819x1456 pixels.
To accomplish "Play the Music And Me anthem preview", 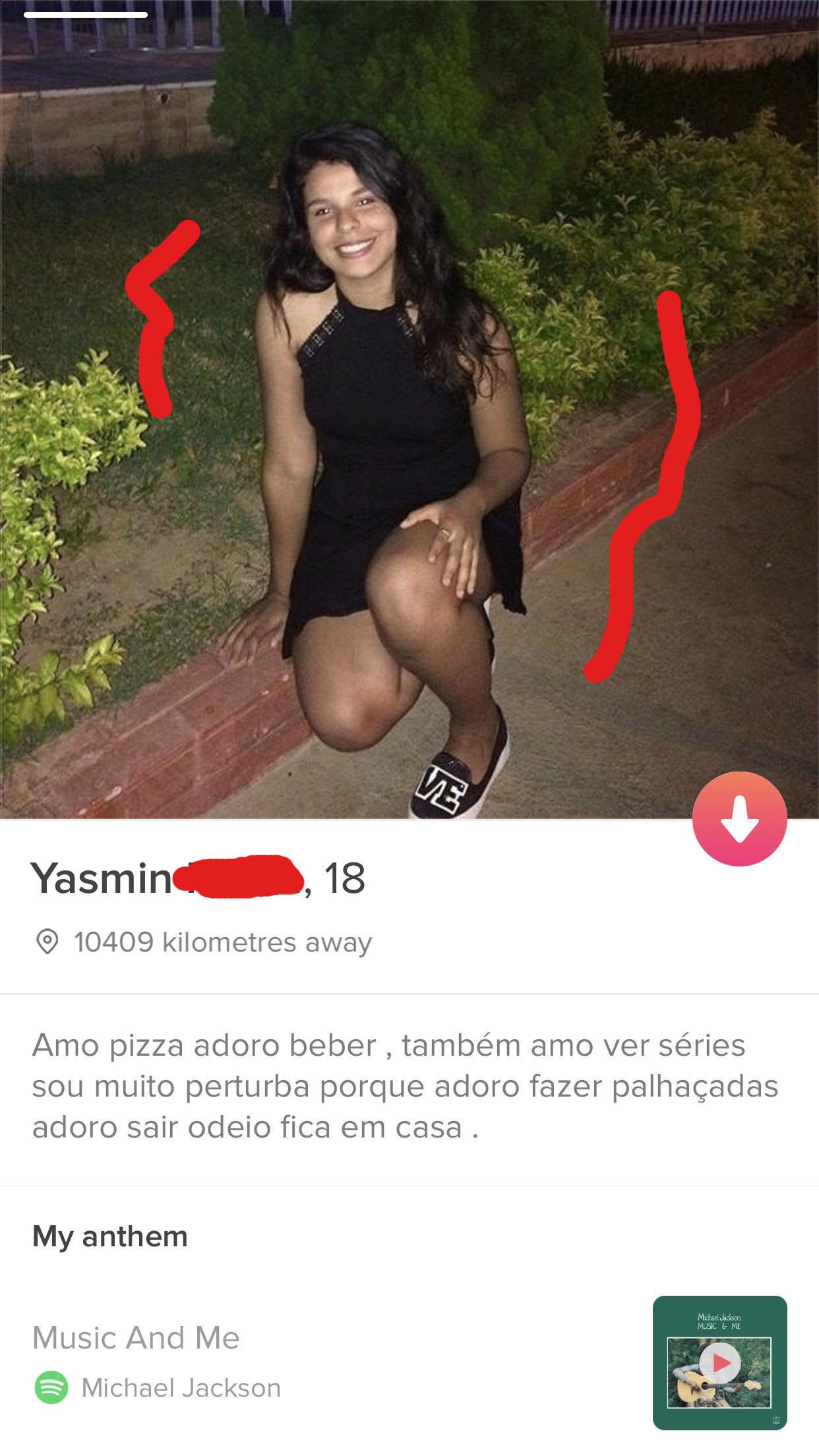I will [x=720, y=1362].
